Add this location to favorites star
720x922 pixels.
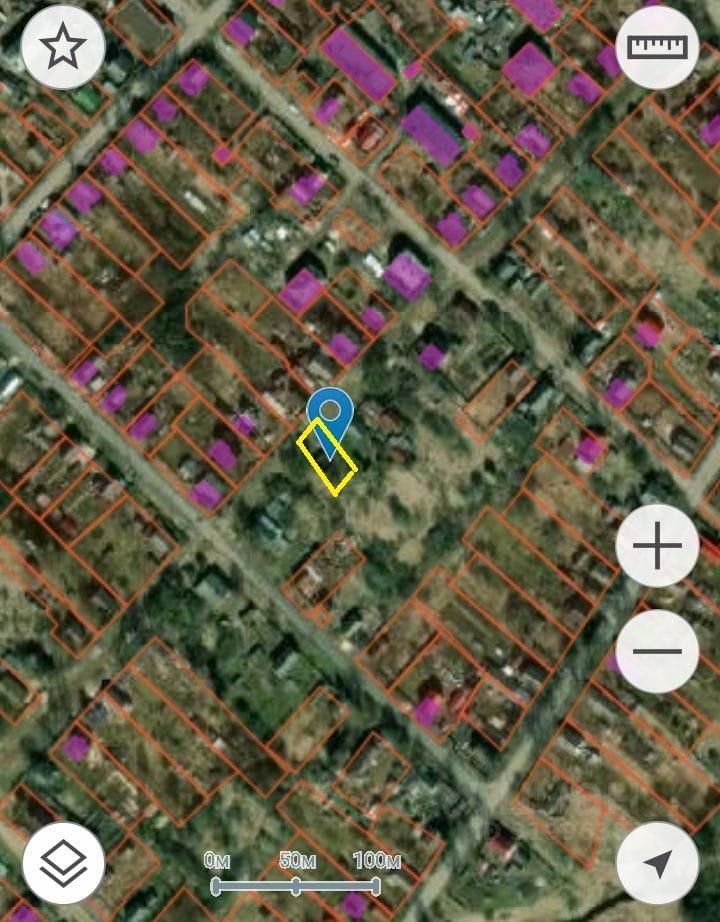pos(63,46)
